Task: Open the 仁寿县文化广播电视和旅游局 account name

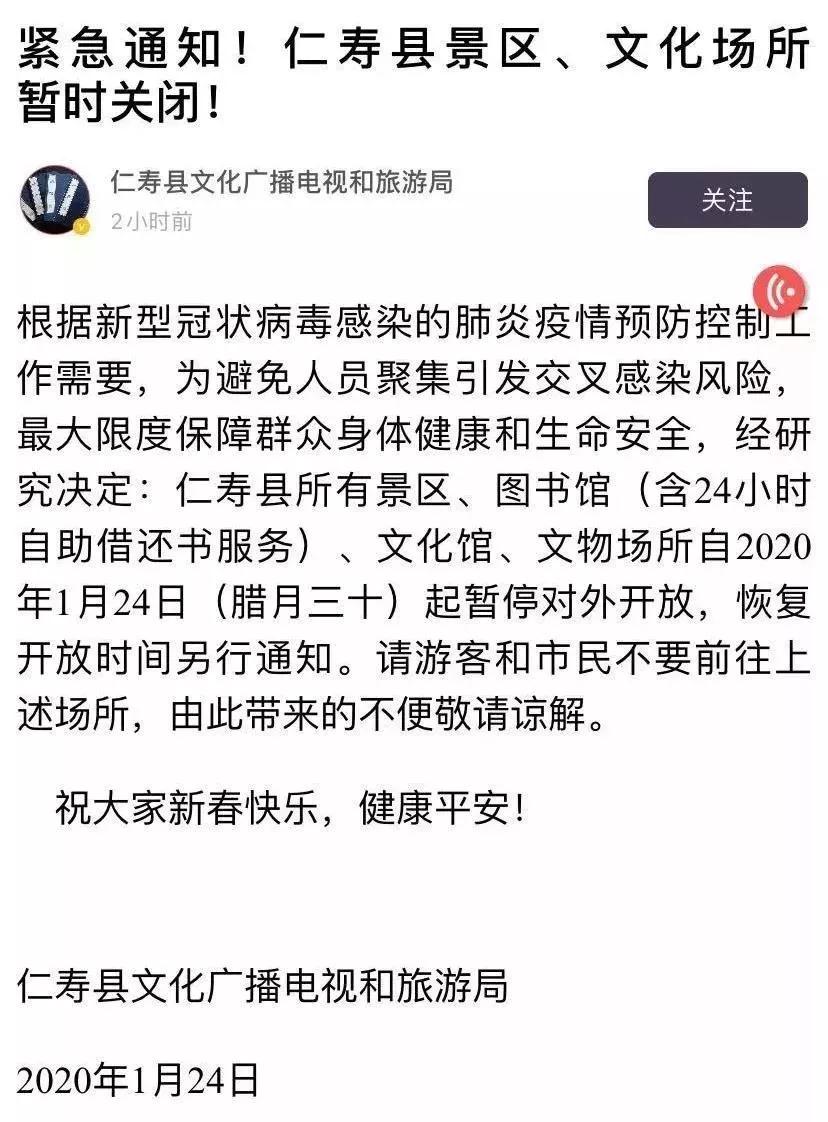Action: 281,182
